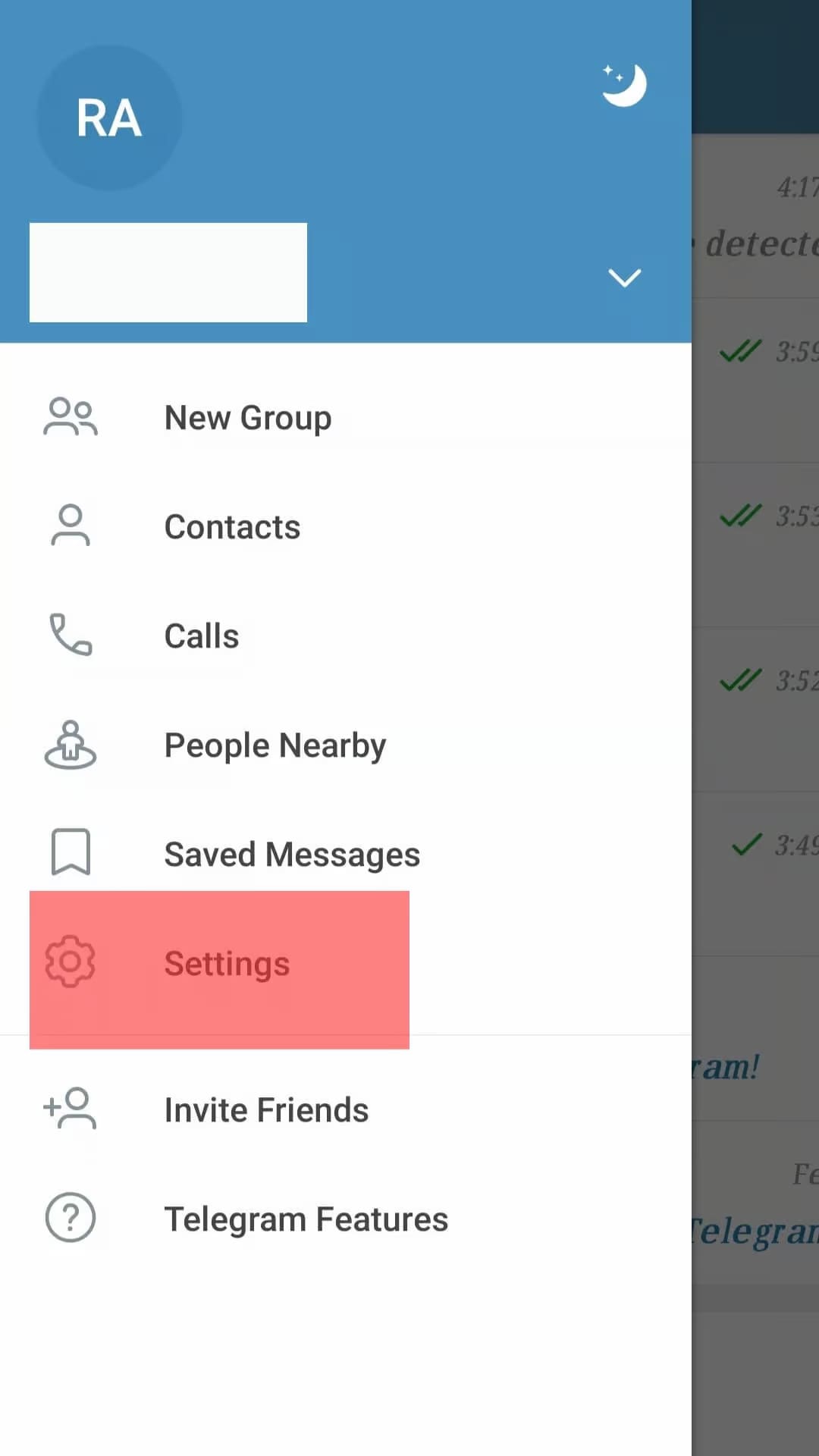Open People Nearby

(x=346, y=745)
